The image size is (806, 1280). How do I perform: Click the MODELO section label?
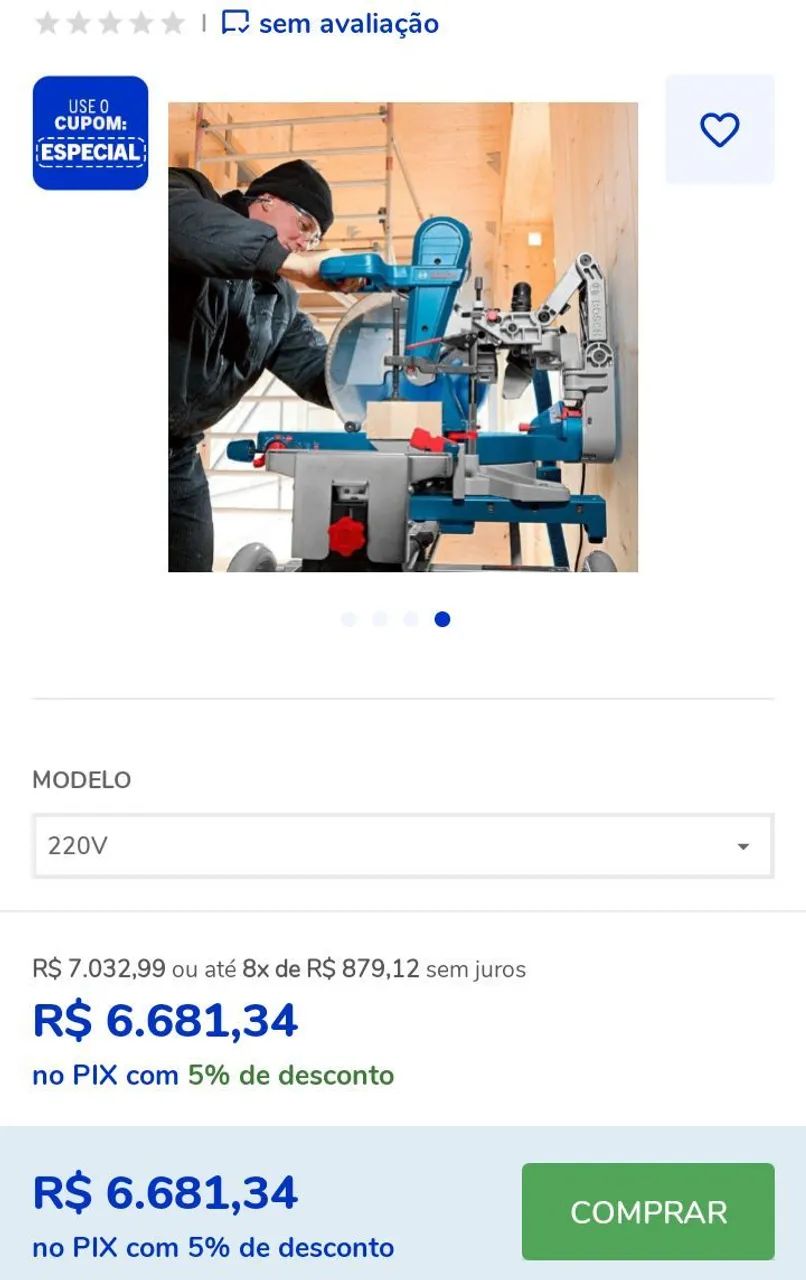[x=83, y=780]
